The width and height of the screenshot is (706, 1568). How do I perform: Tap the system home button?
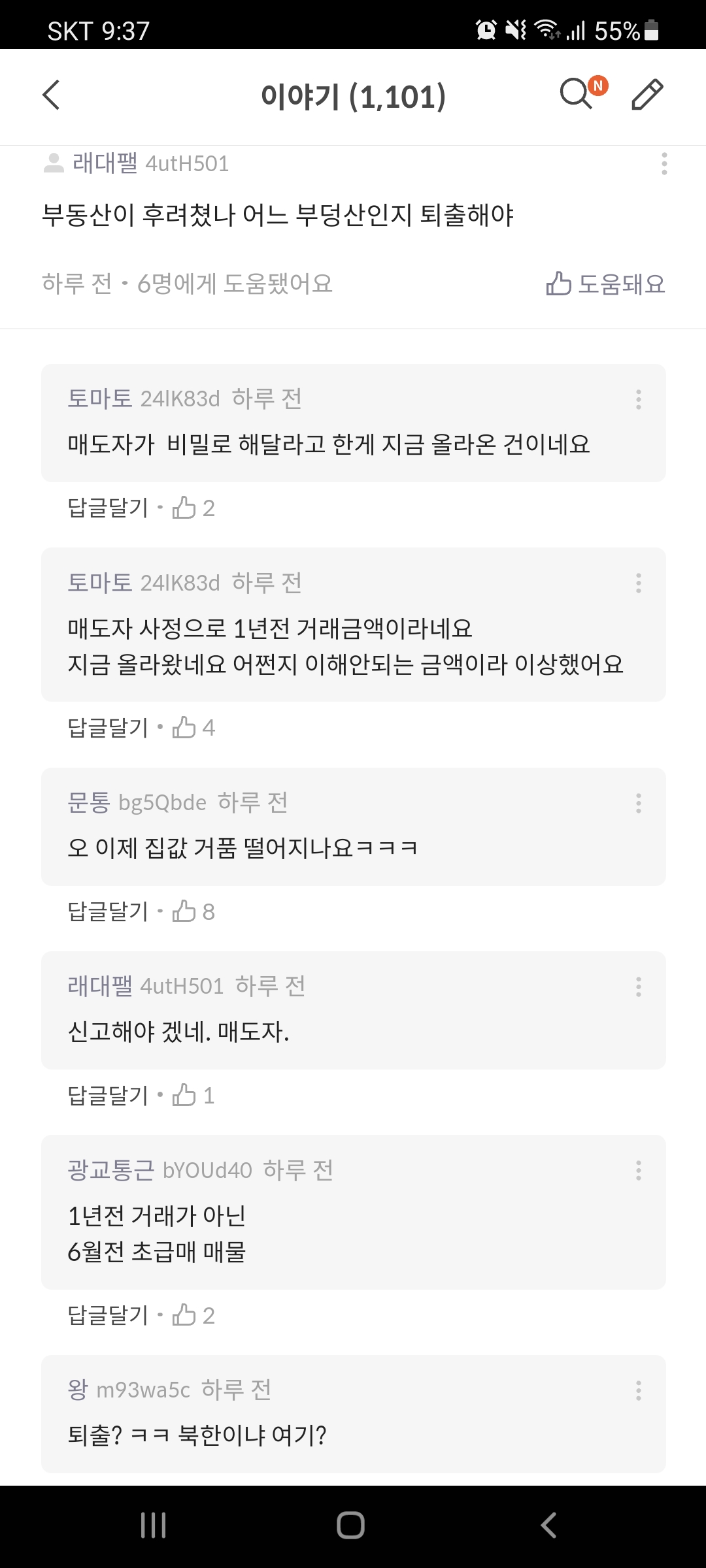(x=351, y=1526)
